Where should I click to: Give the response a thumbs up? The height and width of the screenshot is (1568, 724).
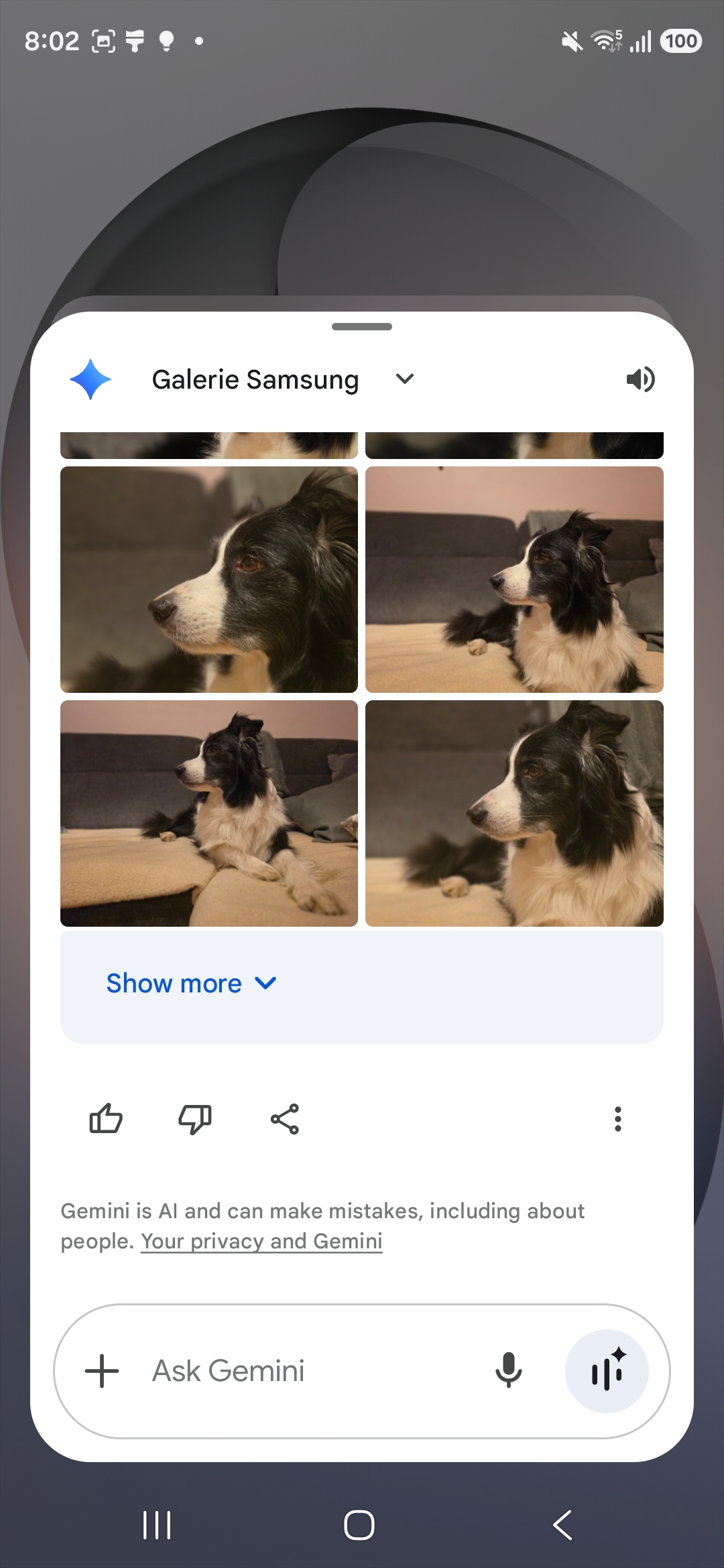106,1119
